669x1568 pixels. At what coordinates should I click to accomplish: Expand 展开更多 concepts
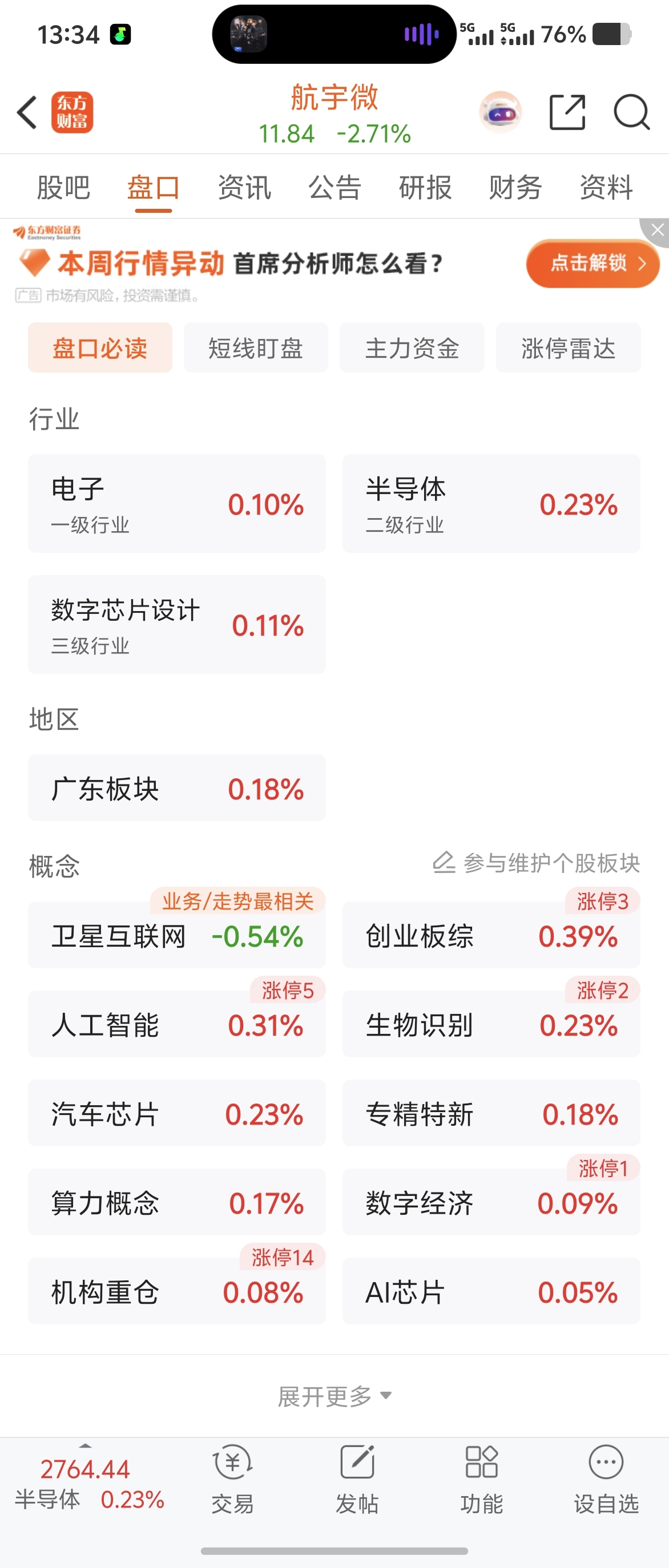[334, 1396]
